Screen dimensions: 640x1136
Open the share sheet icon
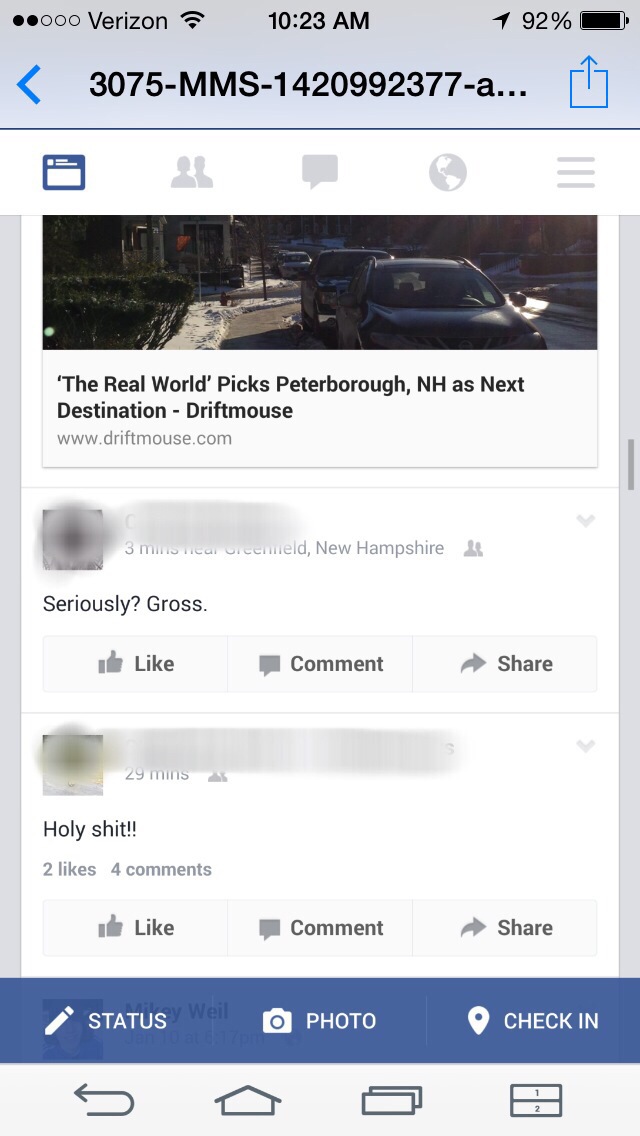point(589,82)
